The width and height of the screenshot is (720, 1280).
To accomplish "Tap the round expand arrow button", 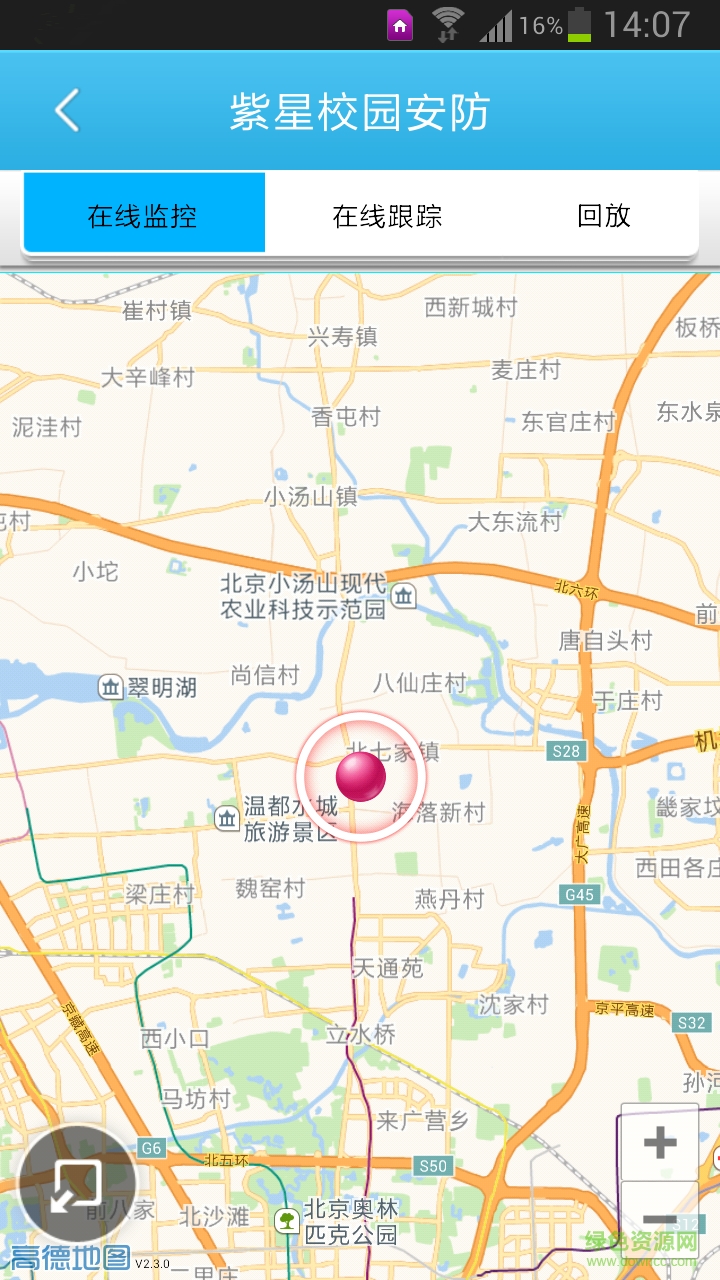I will (x=77, y=1183).
